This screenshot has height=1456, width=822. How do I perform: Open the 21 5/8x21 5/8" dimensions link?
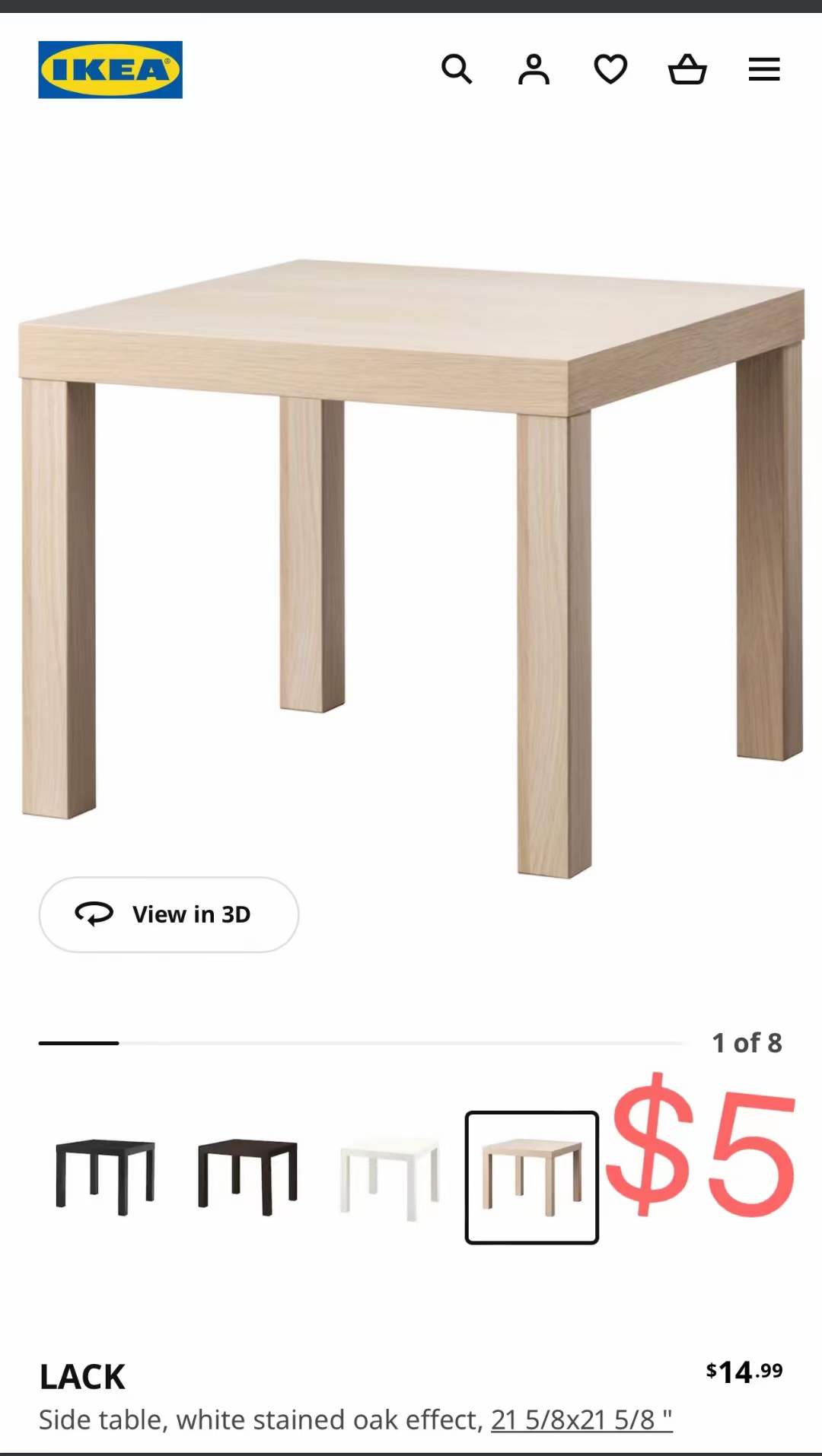point(581,1419)
